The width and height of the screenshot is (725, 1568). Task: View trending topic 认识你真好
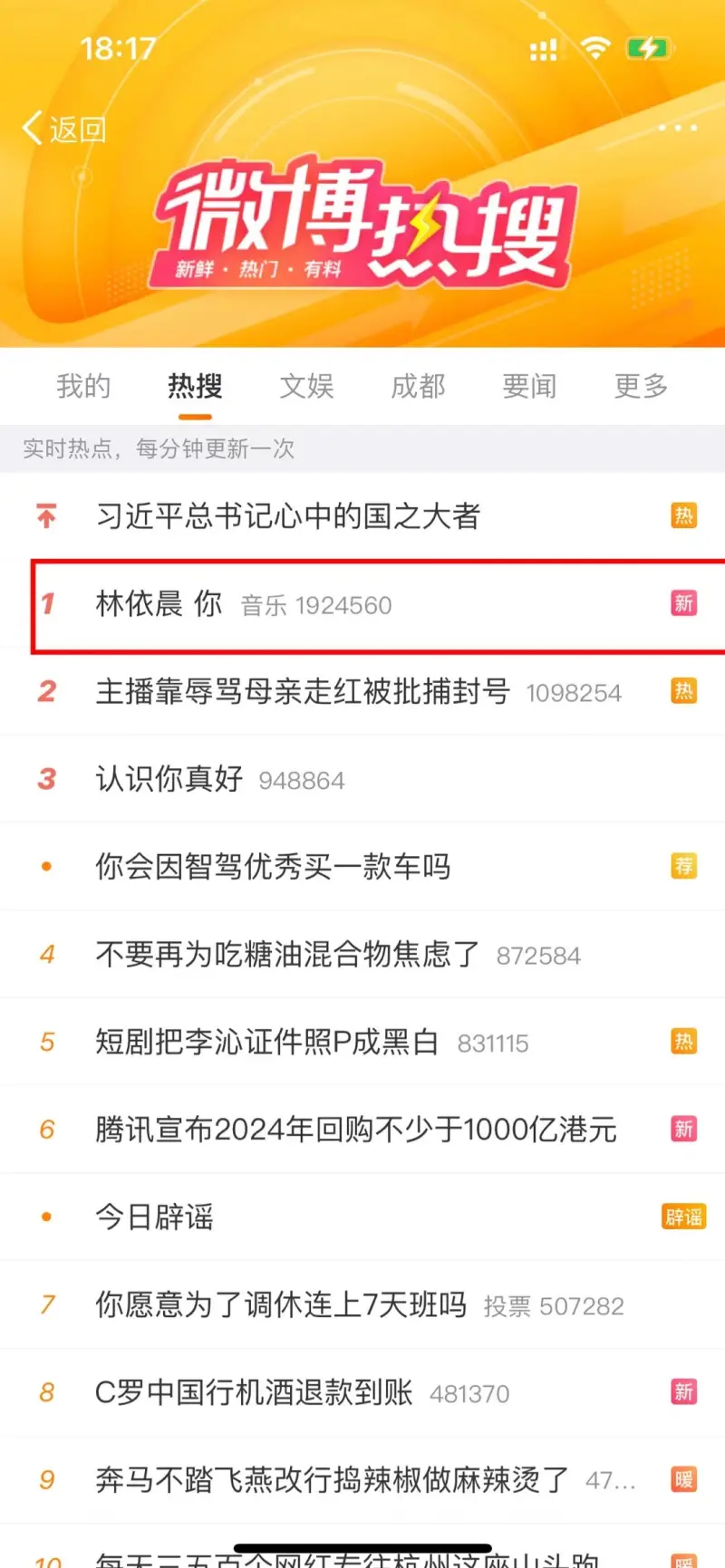[x=169, y=779]
